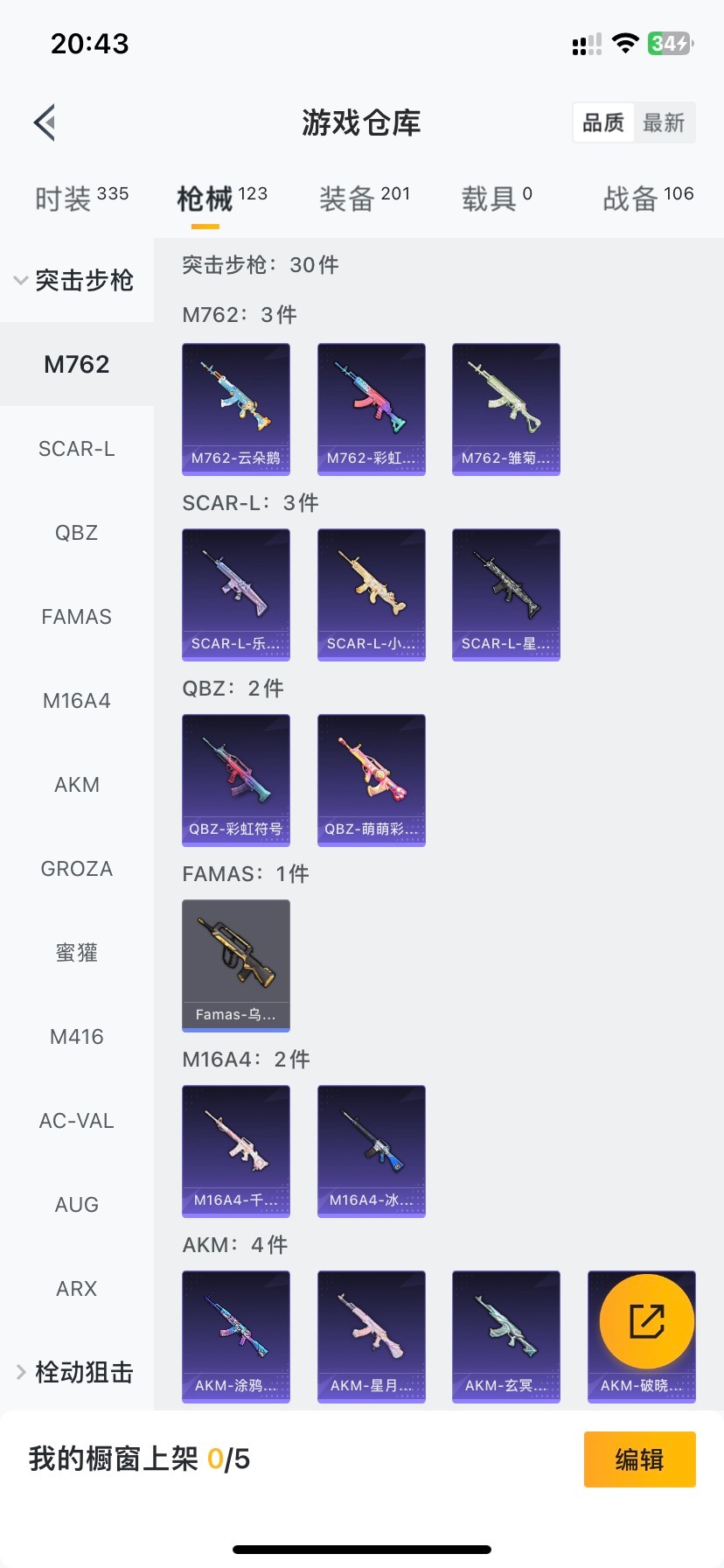Select SCAR-L in the side list

click(x=77, y=449)
